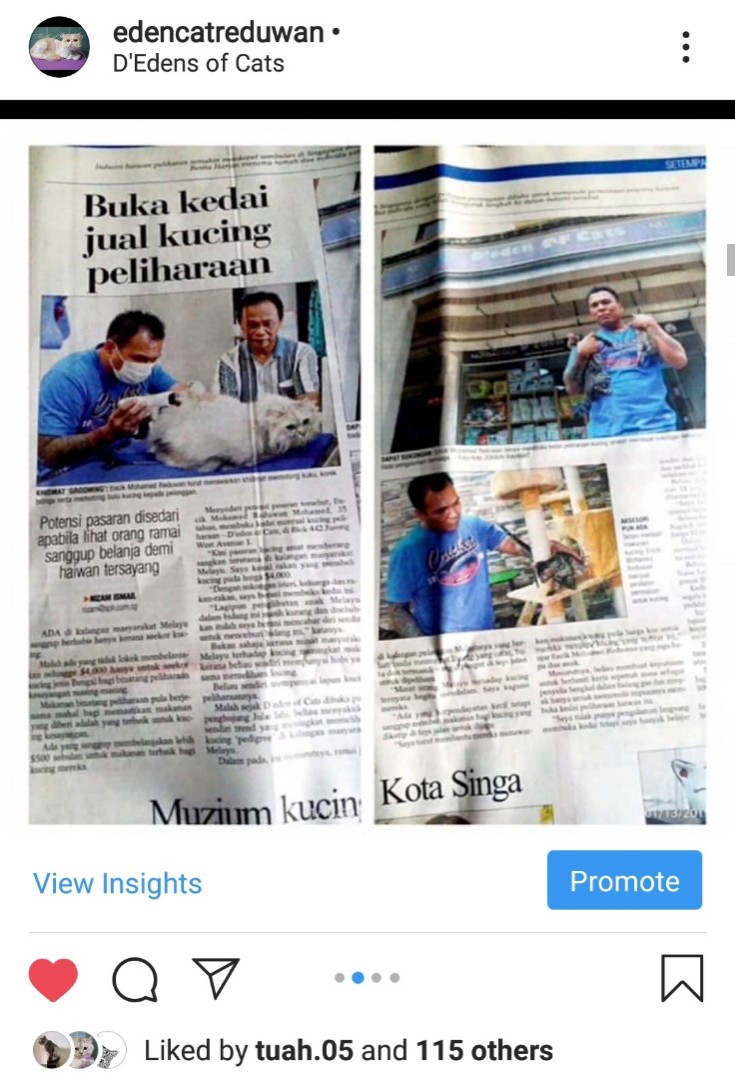Viewport: 735px width, 1080px height.
Task: View the list of 115 others who liked
Action: (484, 1051)
